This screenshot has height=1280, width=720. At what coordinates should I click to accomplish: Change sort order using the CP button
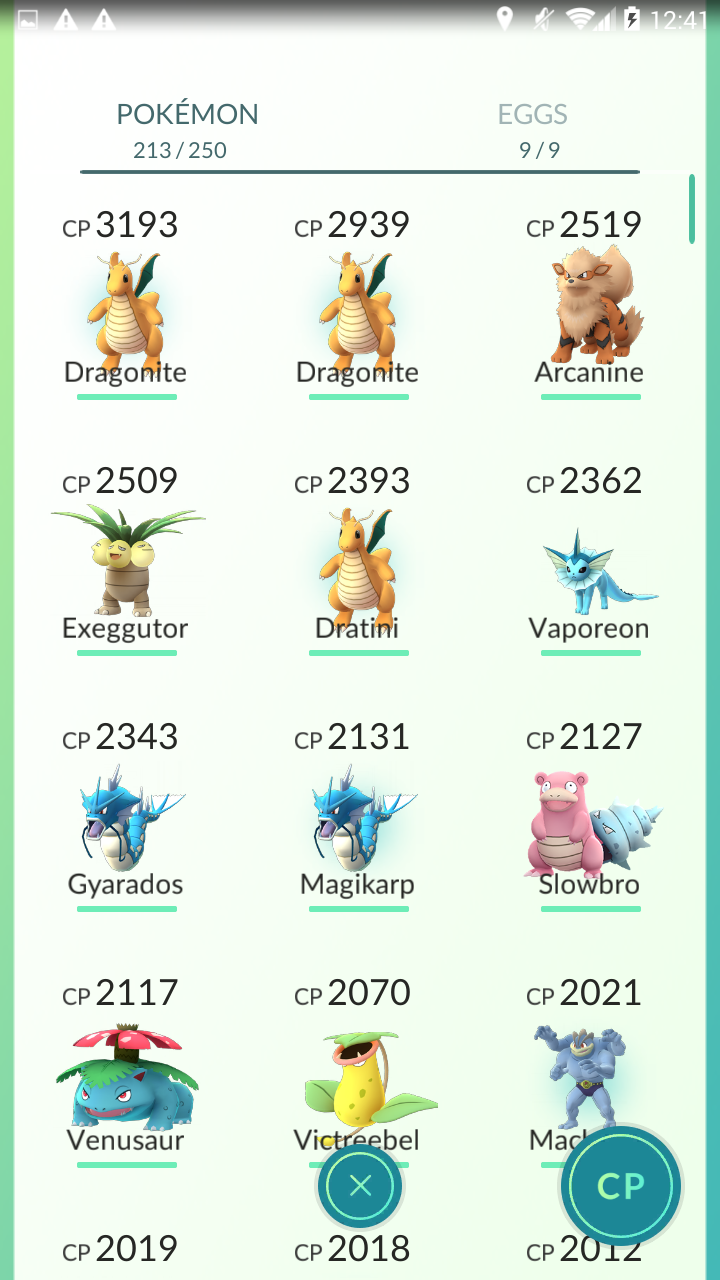click(x=621, y=1186)
